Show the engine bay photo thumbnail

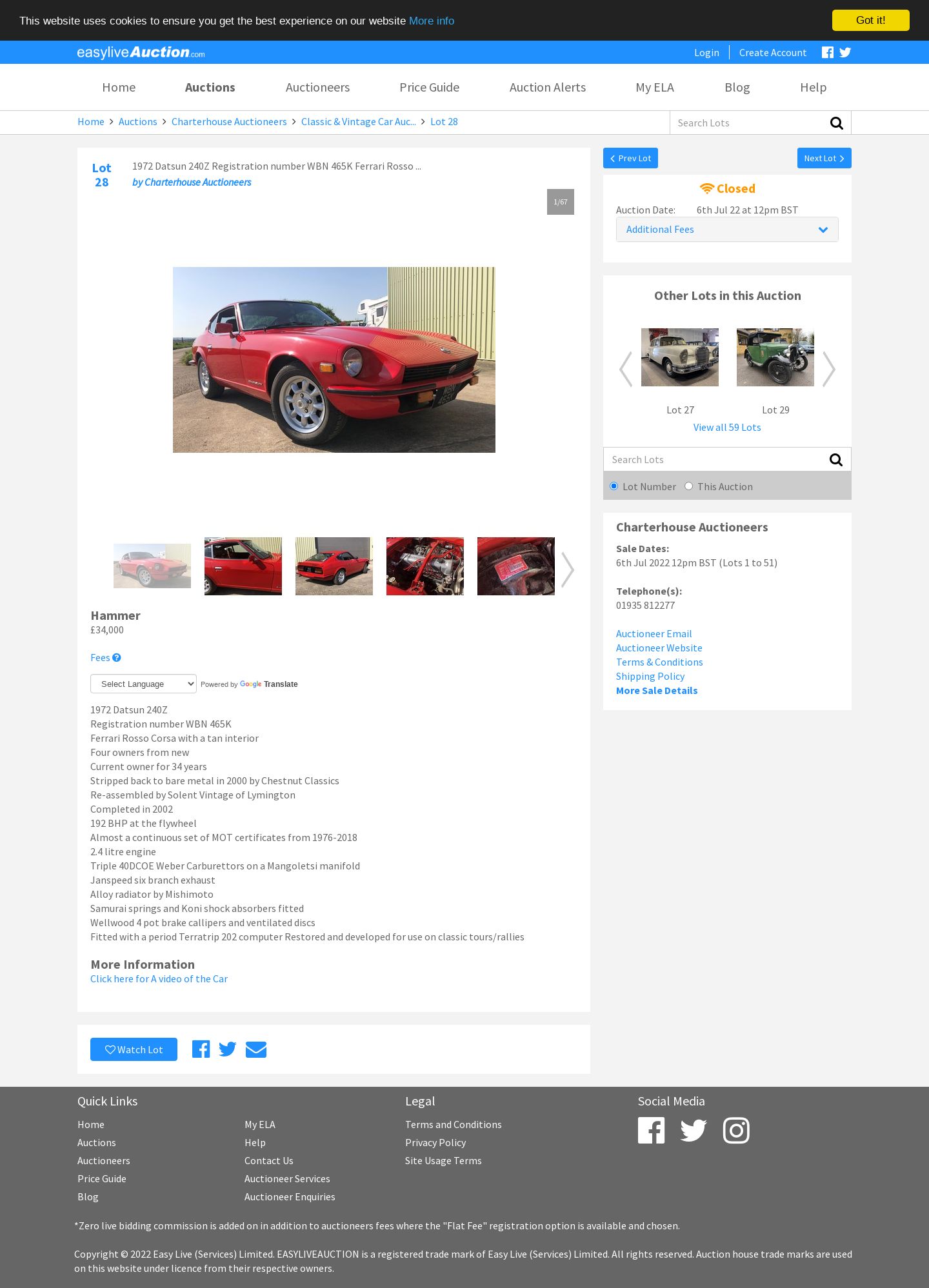(x=425, y=566)
